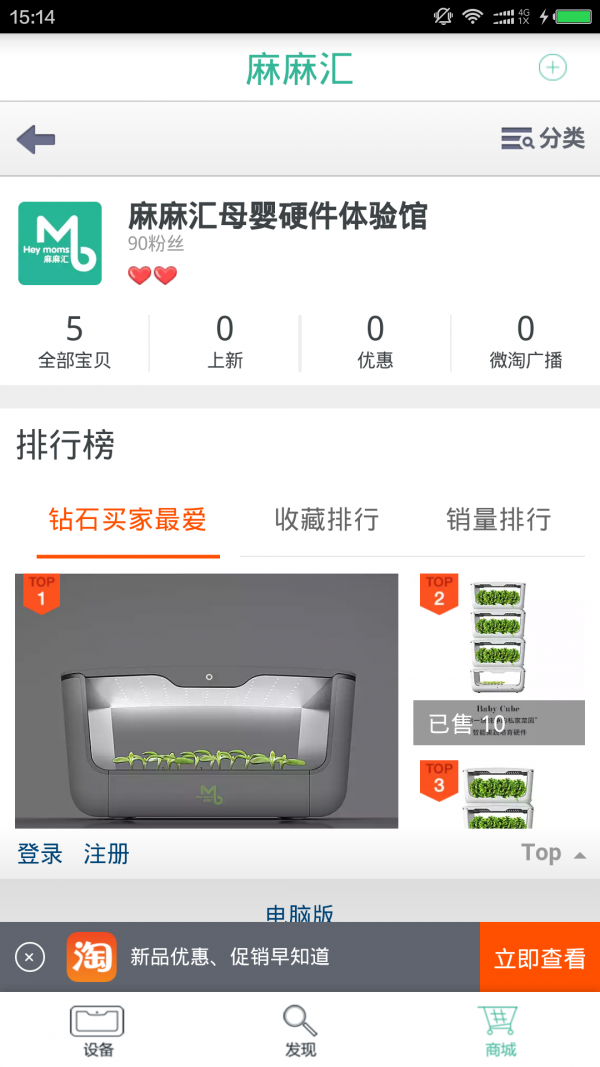This screenshot has height=1067, width=600.
Task: Tap the plus icon in the header
Action: coord(552,67)
